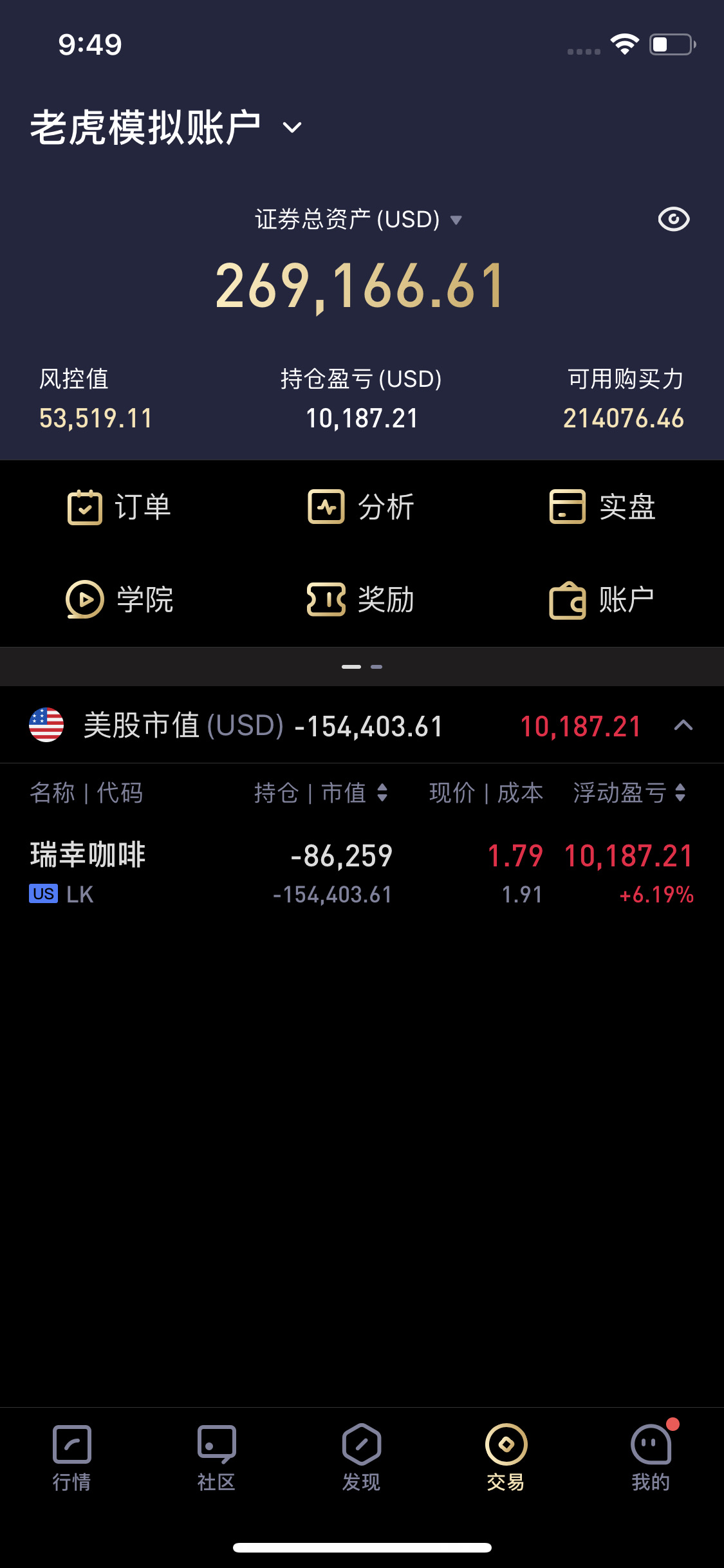This screenshot has height=1568, width=724.
Task: Open 账户 account page
Action: [602, 599]
